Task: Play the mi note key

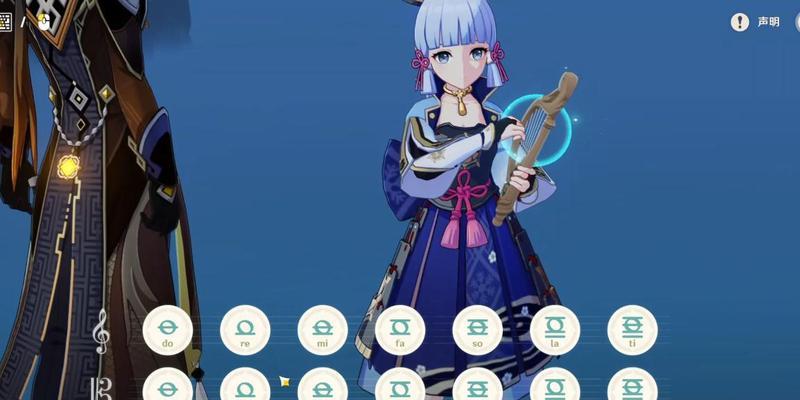Action: [322, 330]
